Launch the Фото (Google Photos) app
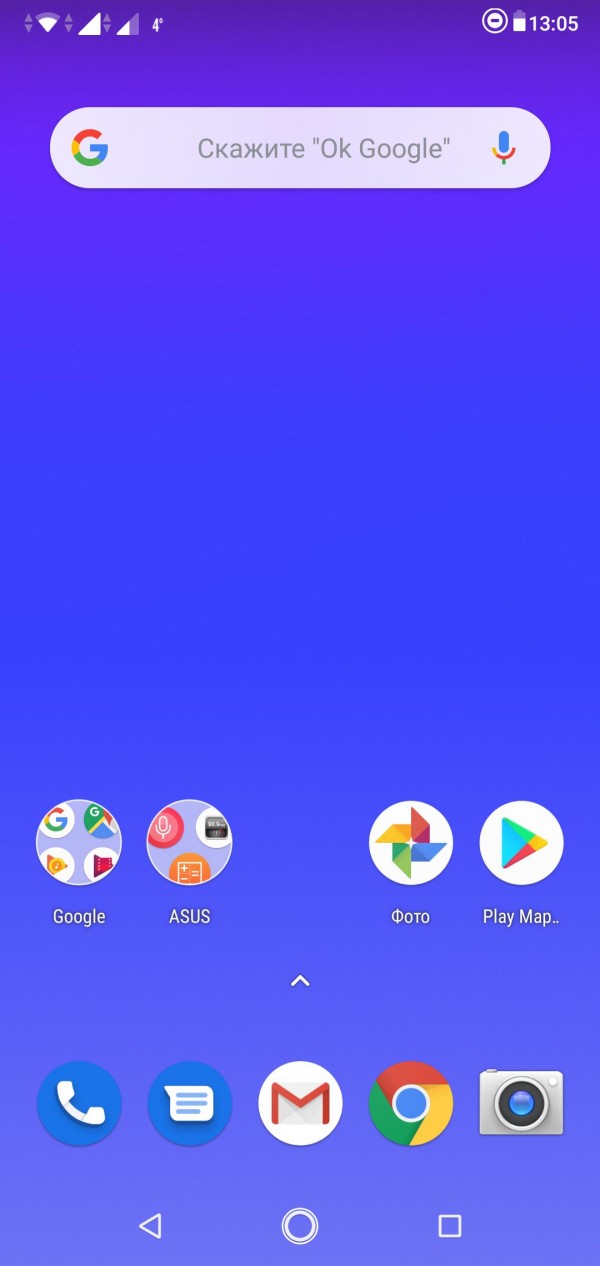 pos(411,843)
